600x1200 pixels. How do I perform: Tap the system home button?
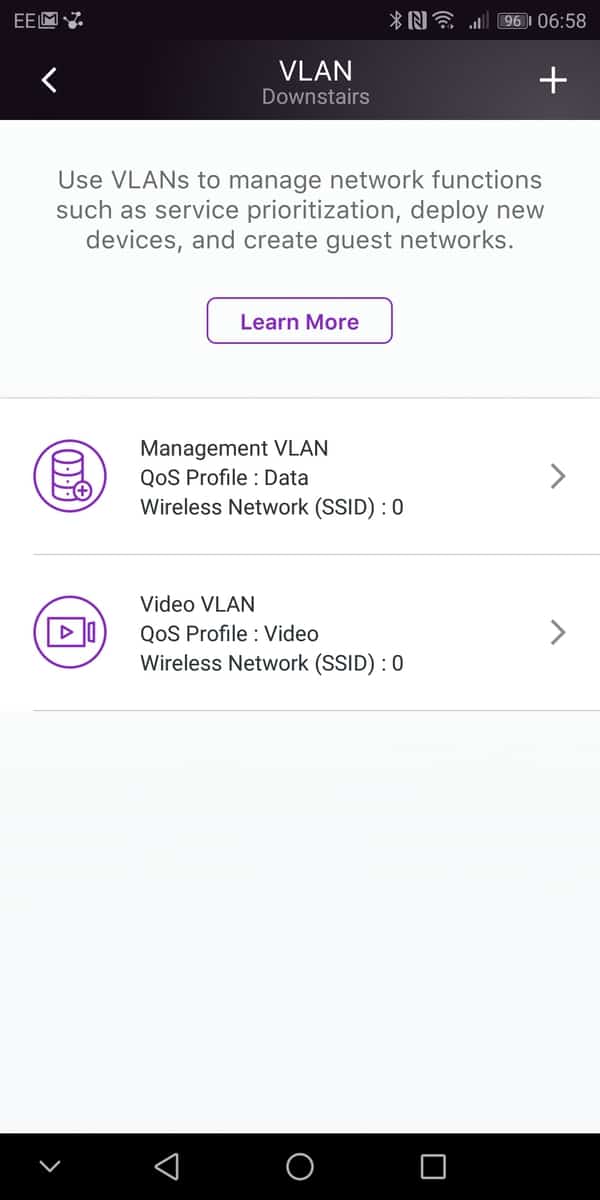click(x=300, y=1166)
